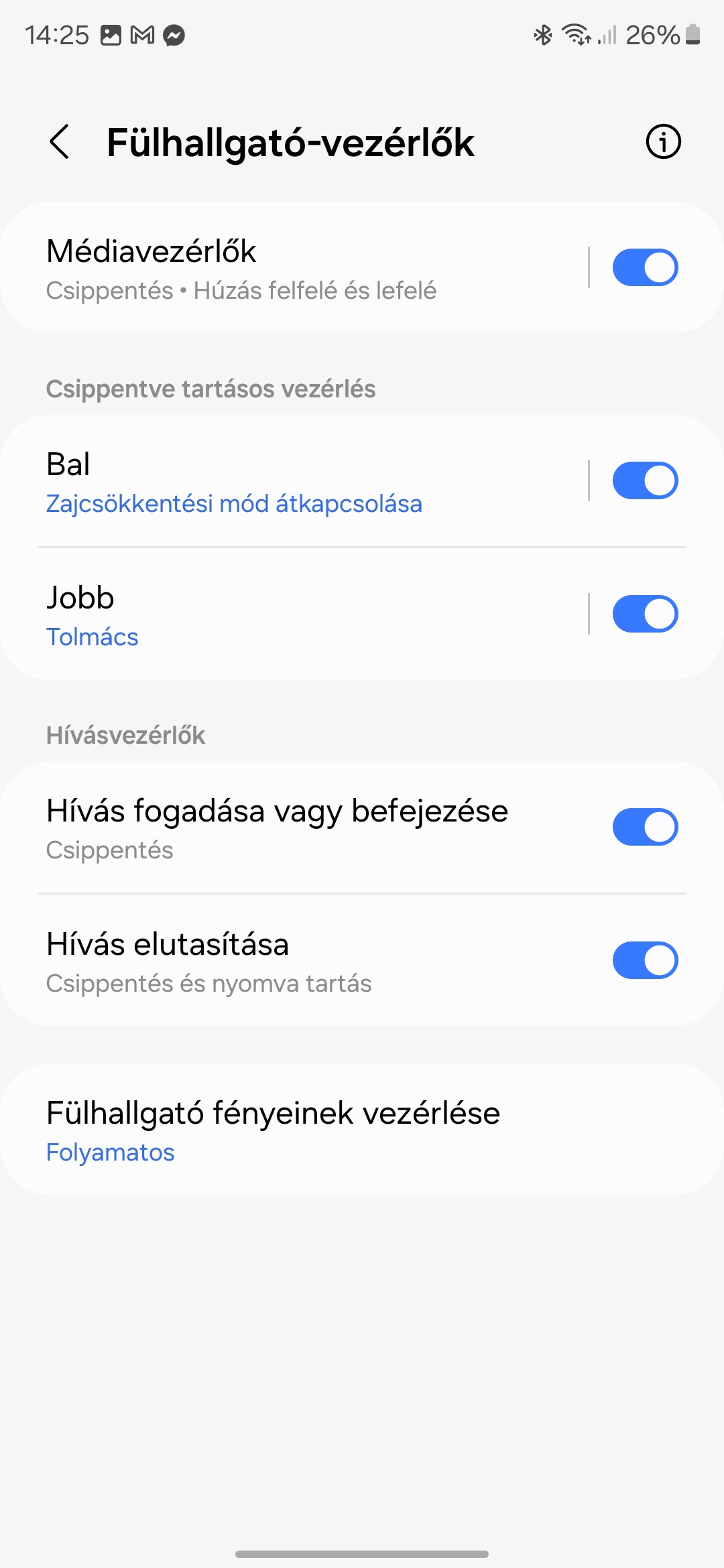Disable the Hívás elutasítása switch

click(645, 960)
